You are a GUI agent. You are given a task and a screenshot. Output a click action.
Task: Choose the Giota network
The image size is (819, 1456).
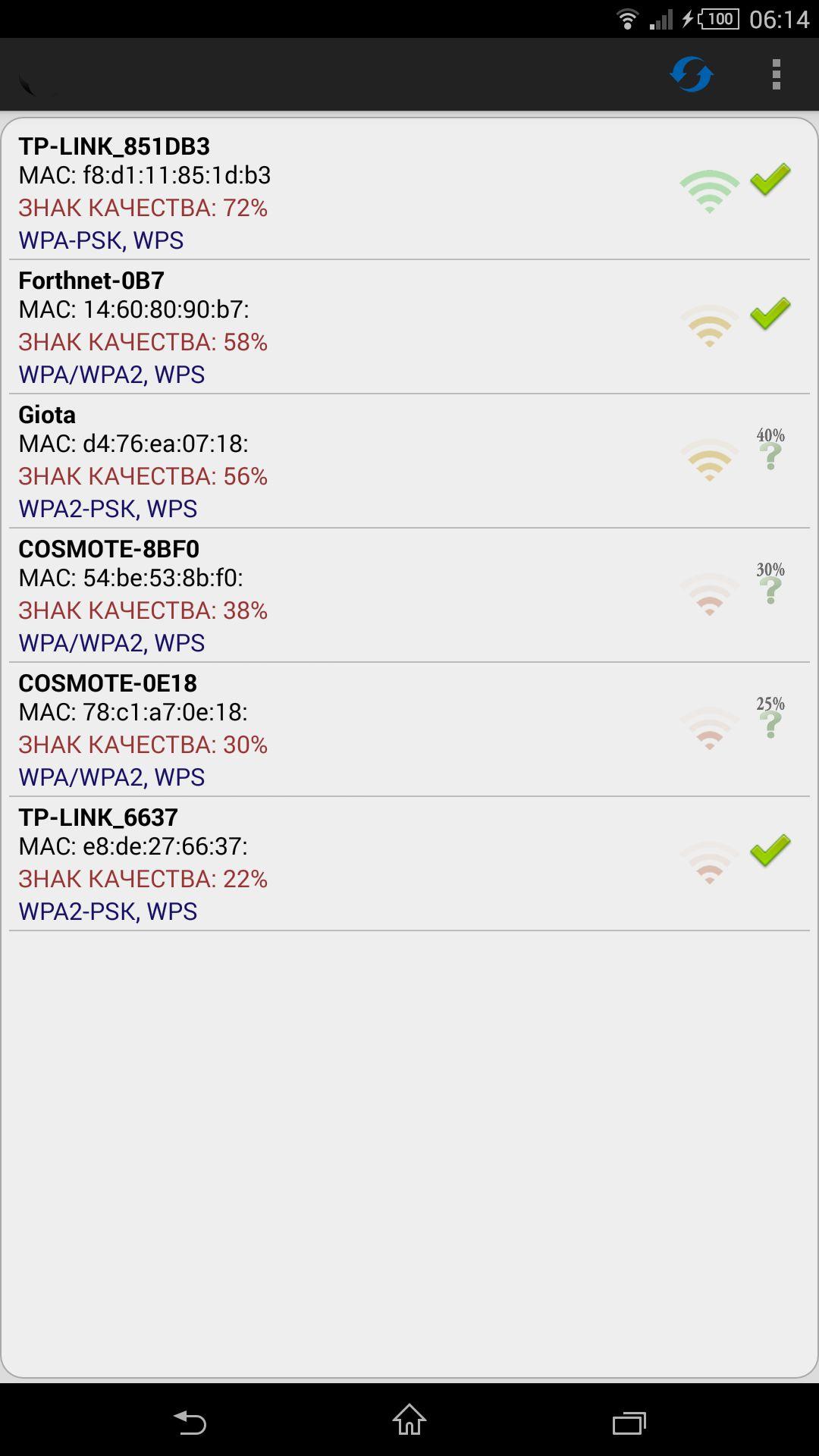409,461
